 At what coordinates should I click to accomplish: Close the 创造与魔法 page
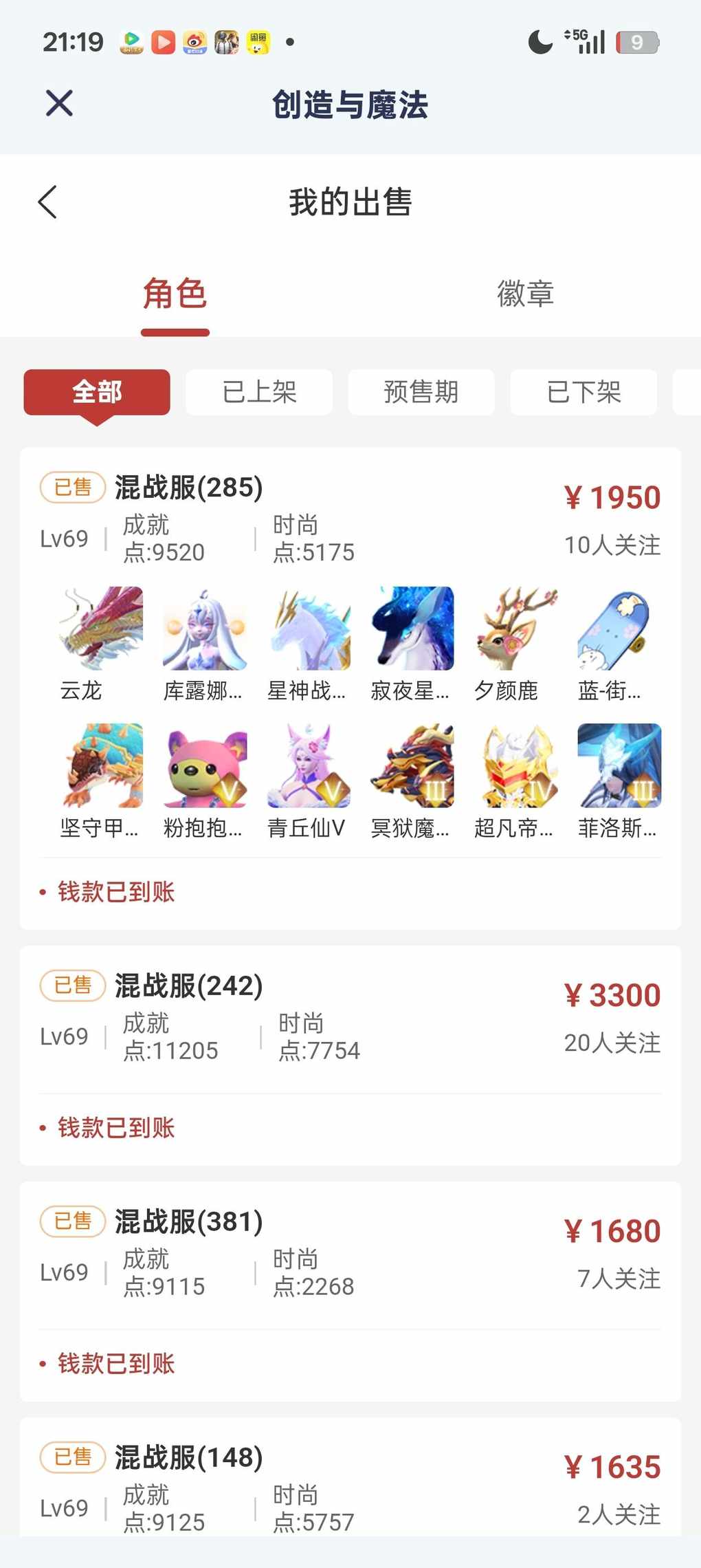[59, 104]
